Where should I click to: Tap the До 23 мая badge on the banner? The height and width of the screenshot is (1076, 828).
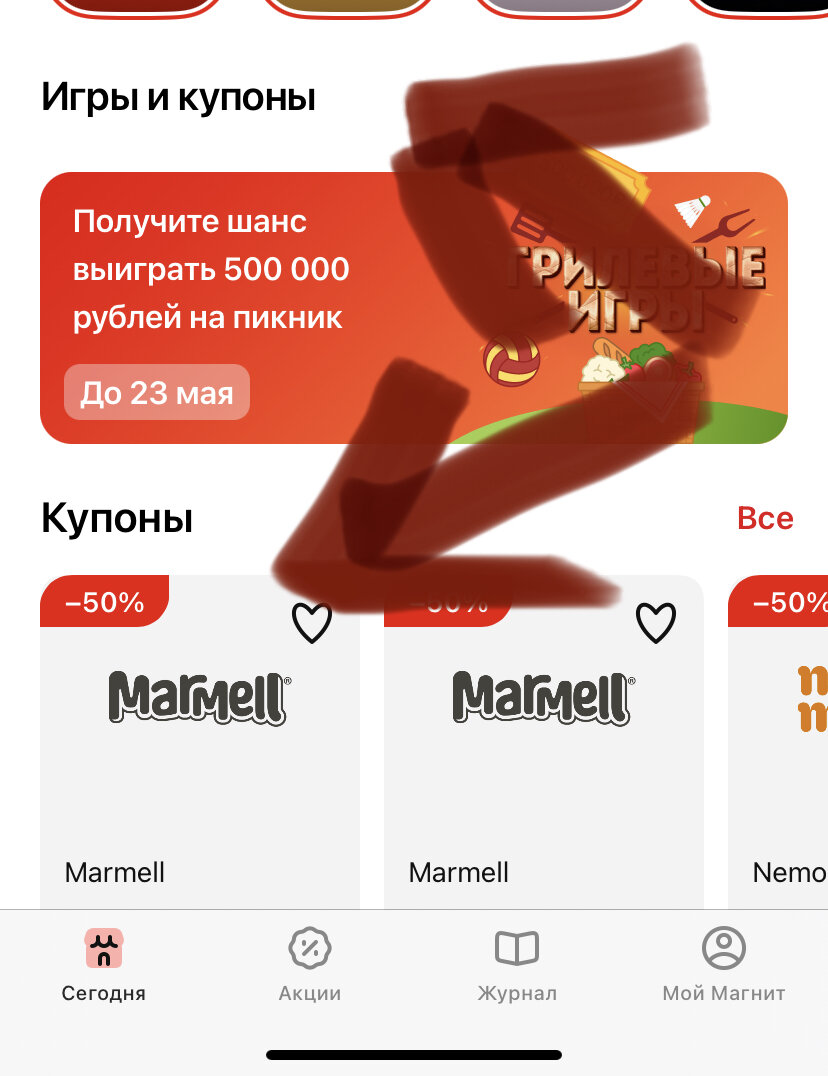click(156, 392)
